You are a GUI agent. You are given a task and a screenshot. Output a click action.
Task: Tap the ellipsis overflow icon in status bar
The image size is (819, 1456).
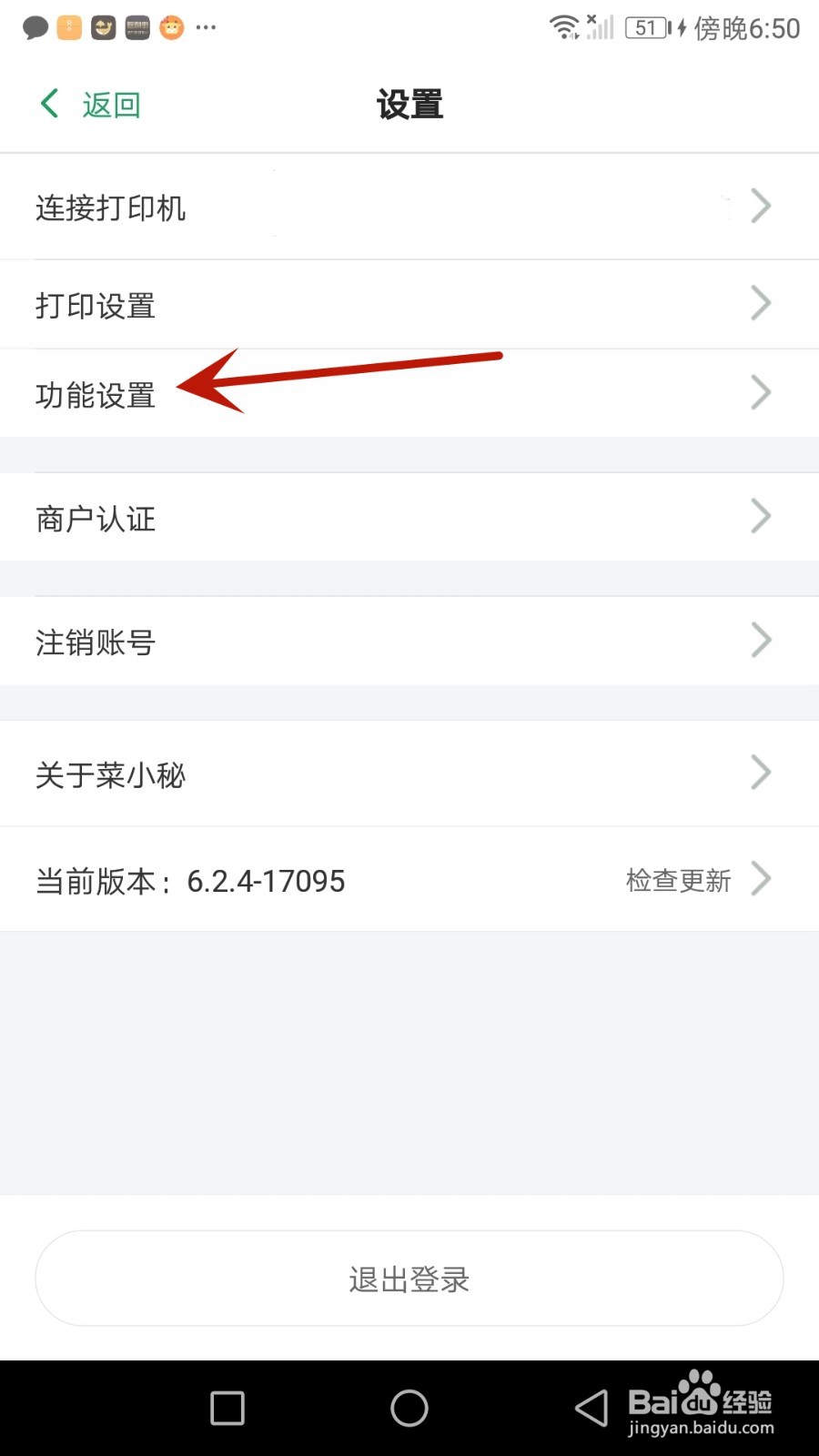click(x=206, y=29)
